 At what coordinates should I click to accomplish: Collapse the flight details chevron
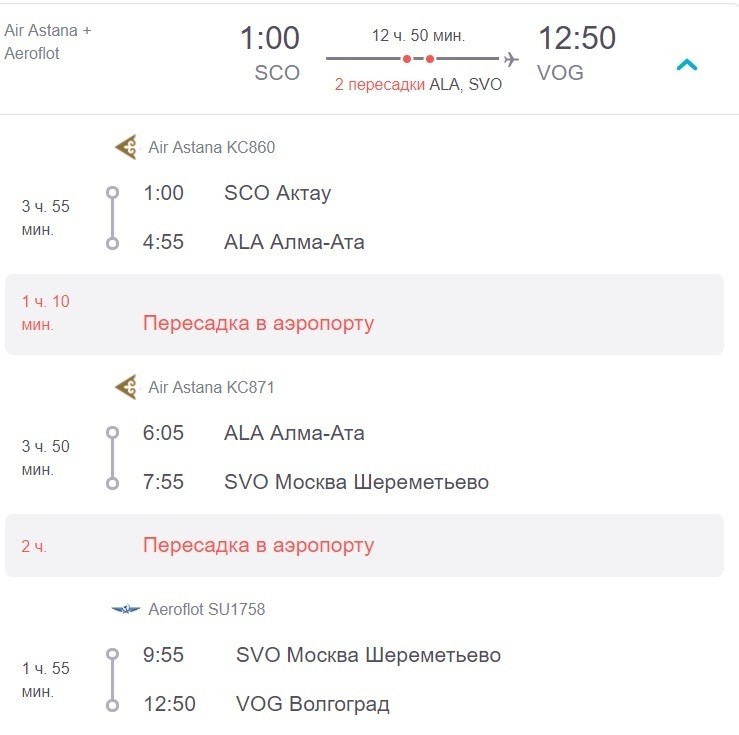point(687,66)
